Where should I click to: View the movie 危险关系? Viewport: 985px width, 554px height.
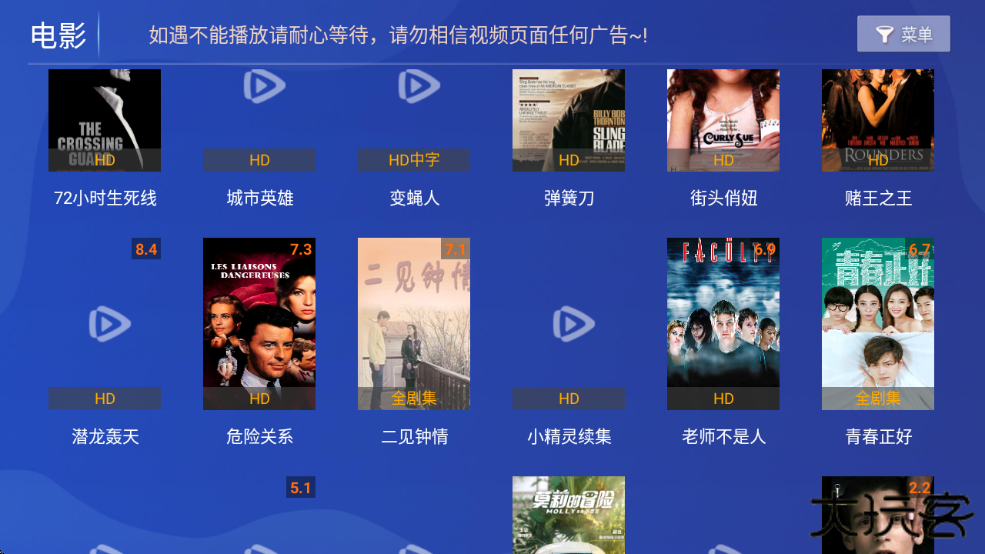[260, 324]
